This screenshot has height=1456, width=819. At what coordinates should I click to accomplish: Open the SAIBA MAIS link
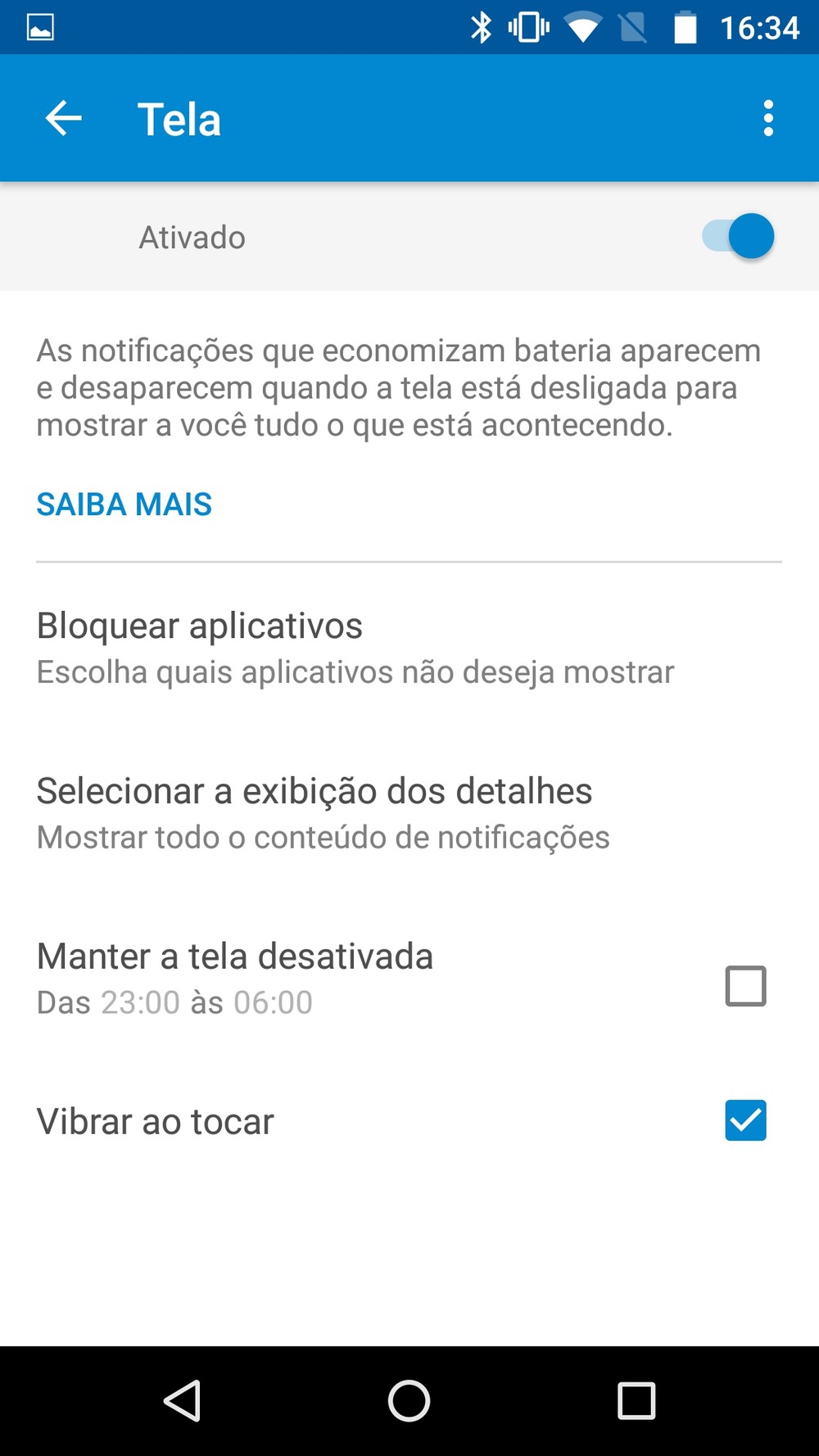124,504
